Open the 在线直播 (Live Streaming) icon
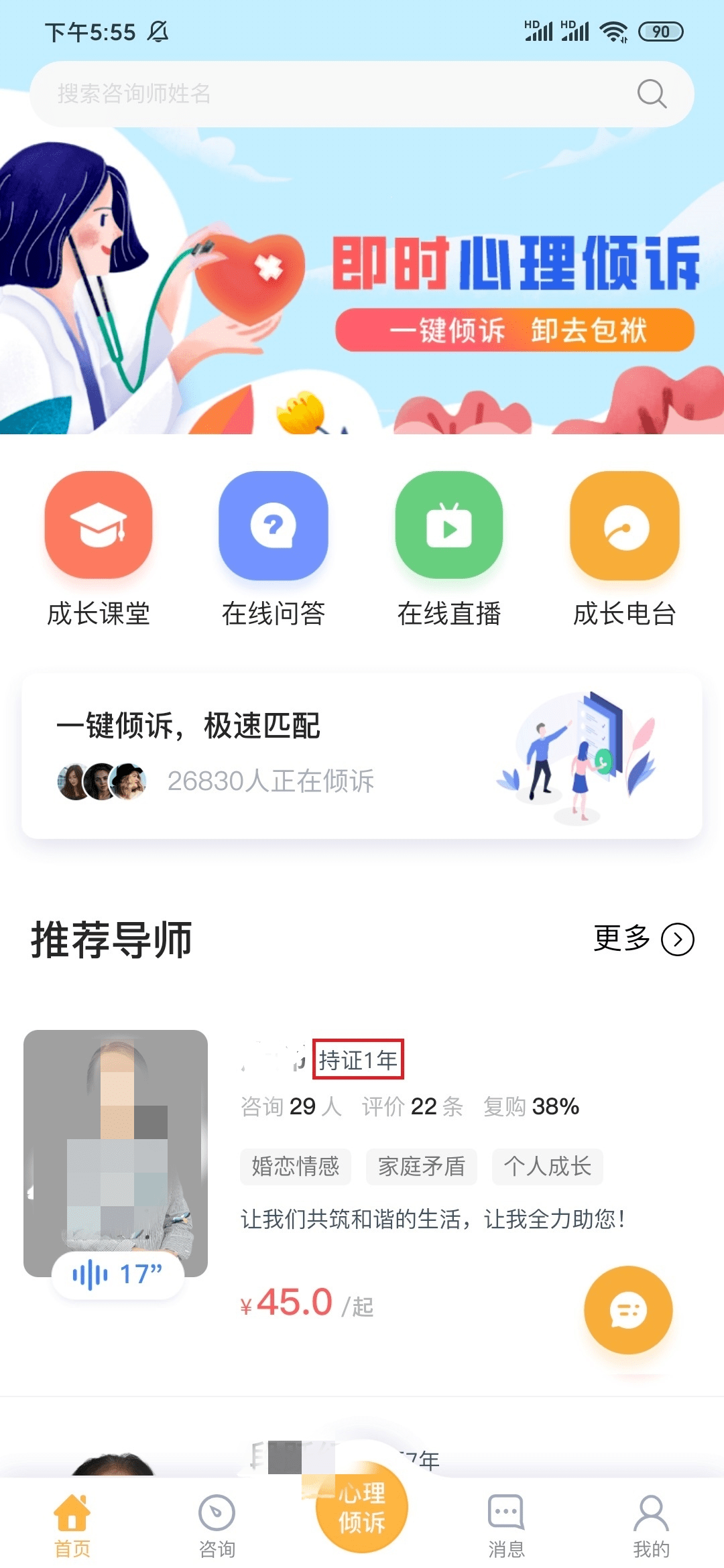Screen dimensions: 724x1568 pos(450,526)
